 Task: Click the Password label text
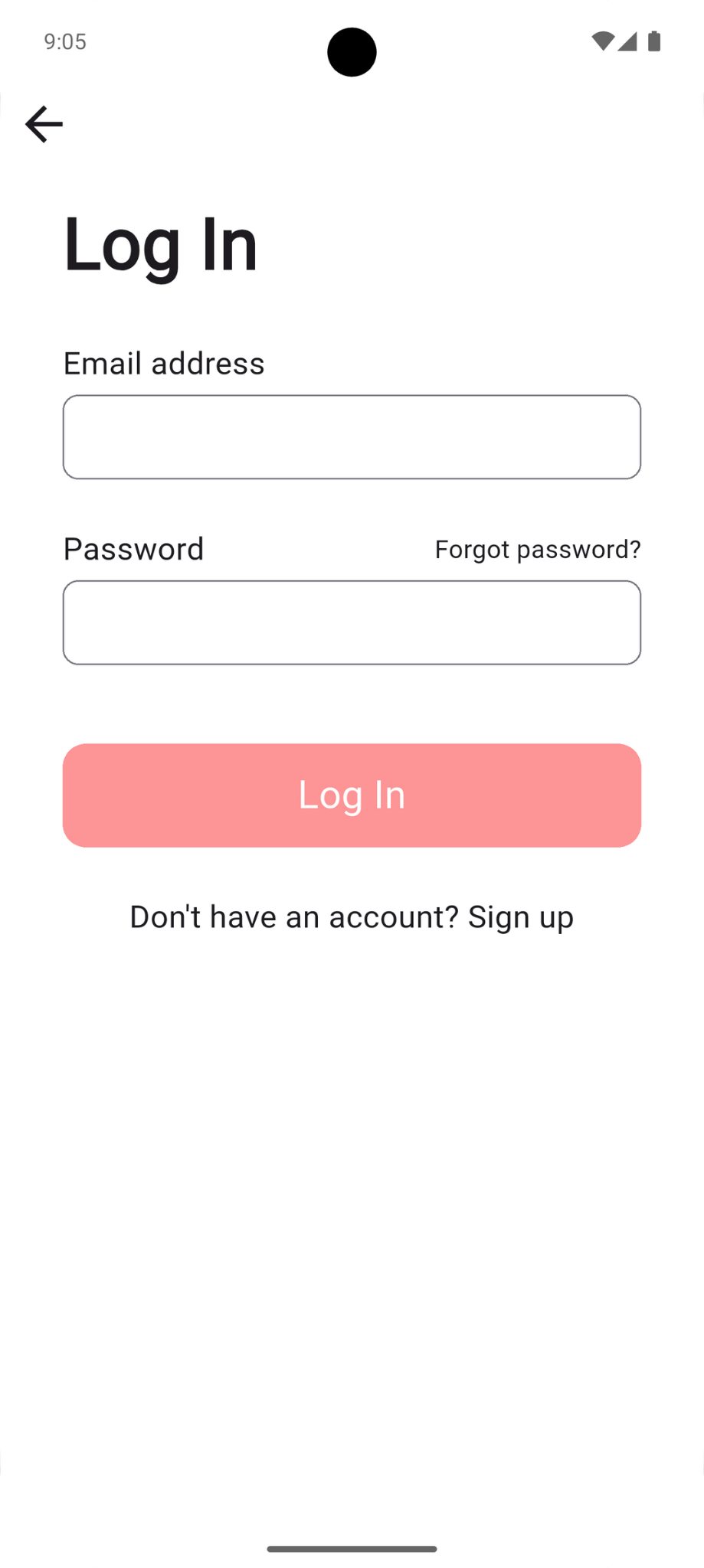tap(133, 549)
